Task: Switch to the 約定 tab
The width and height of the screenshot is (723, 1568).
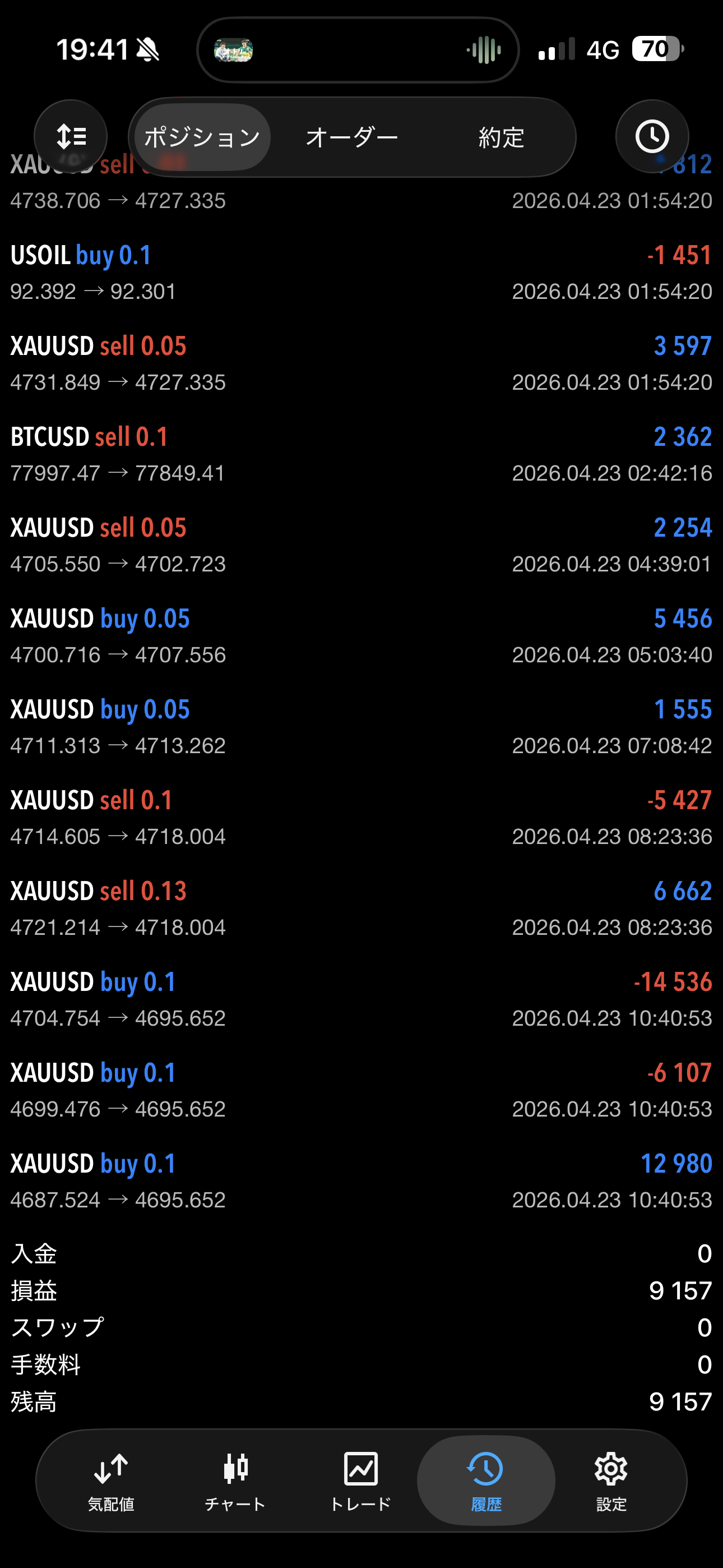Action: click(501, 137)
